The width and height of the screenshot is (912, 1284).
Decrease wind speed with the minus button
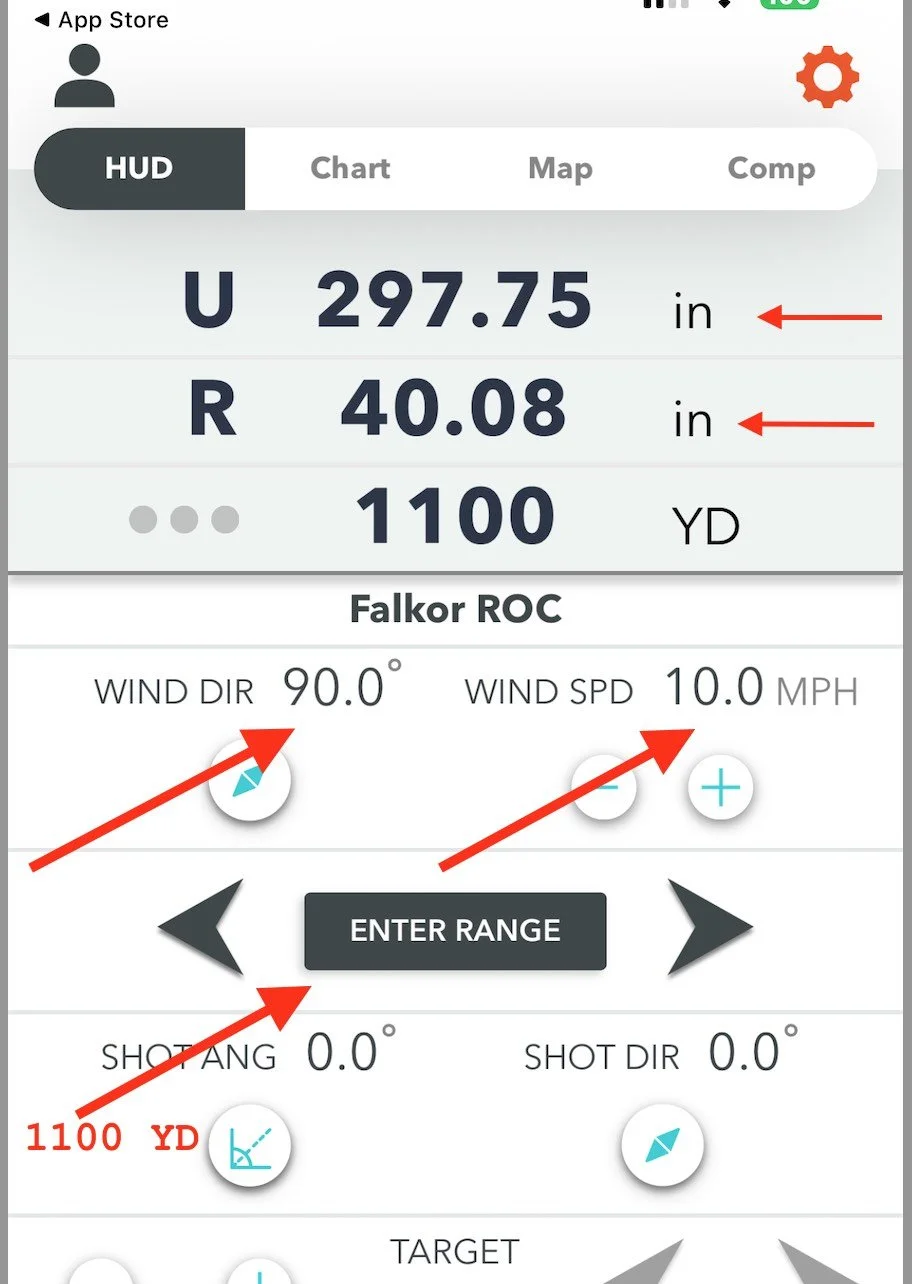(x=605, y=788)
